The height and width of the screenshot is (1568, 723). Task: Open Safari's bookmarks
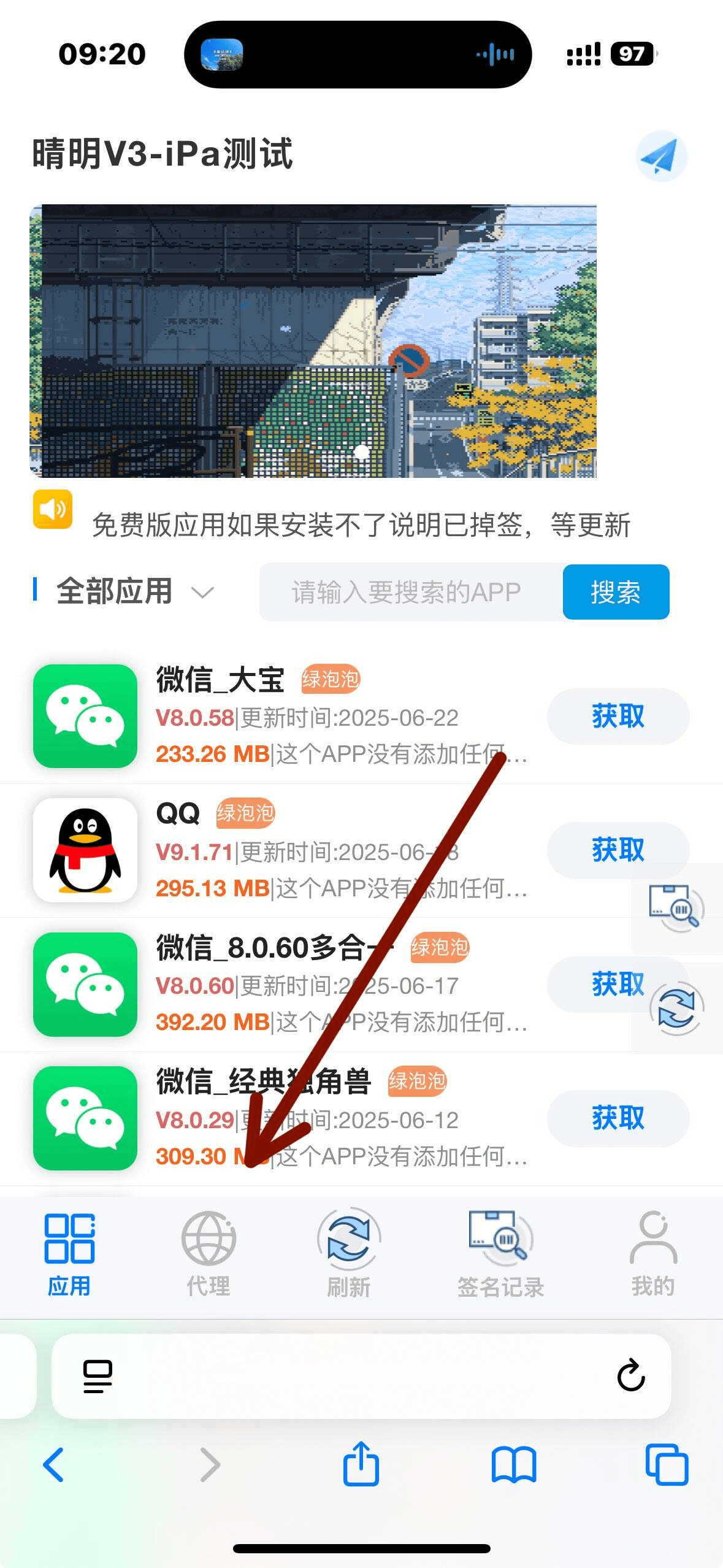tap(514, 1465)
